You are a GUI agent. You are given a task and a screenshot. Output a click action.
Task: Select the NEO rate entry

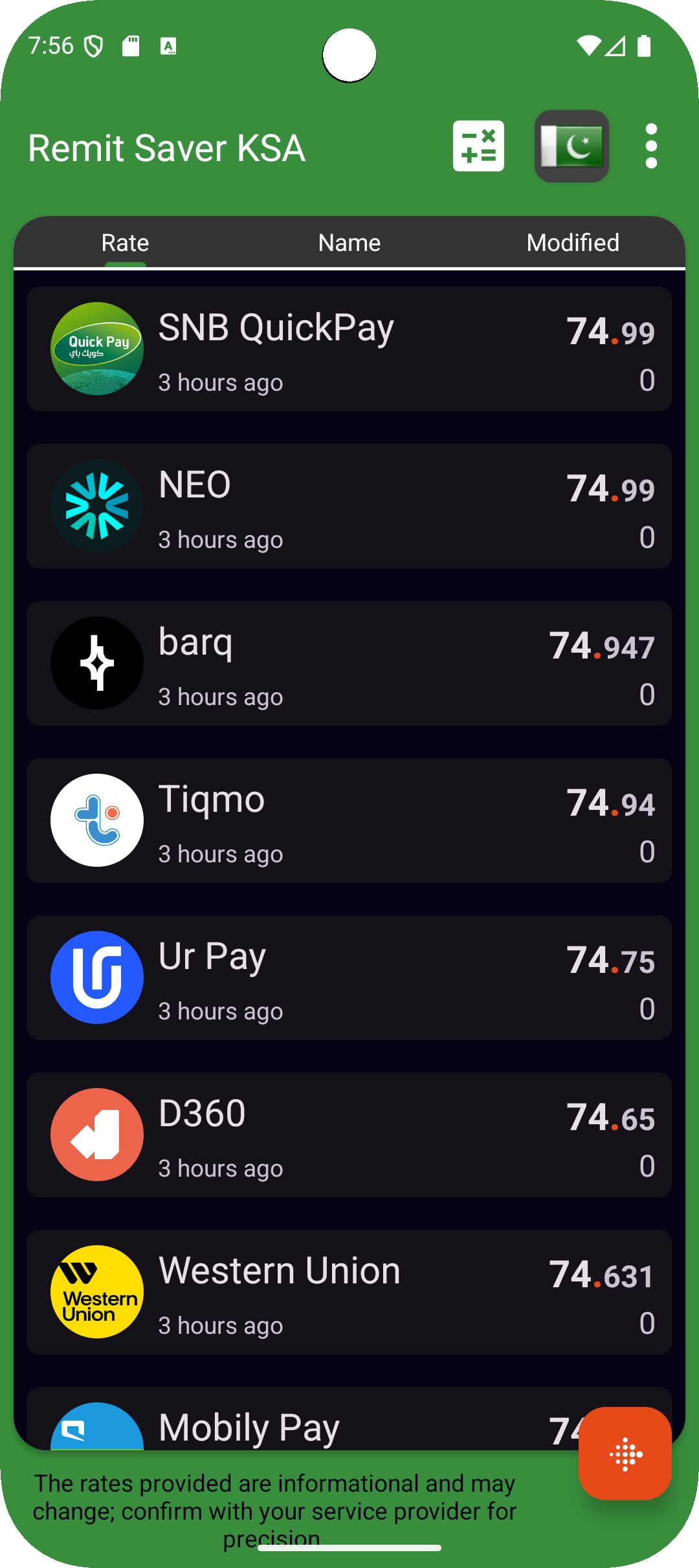coord(349,506)
